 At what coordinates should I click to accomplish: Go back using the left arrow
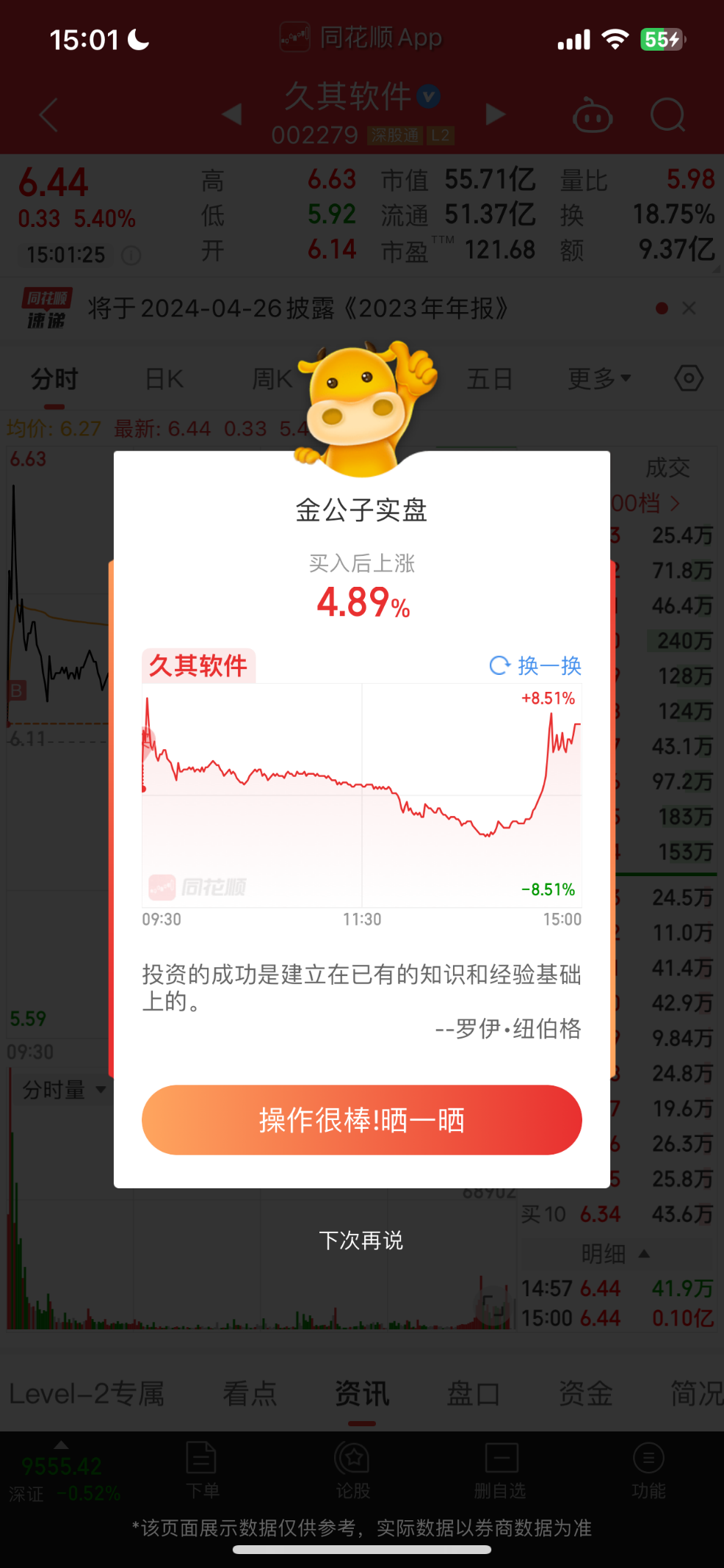[48, 115]
